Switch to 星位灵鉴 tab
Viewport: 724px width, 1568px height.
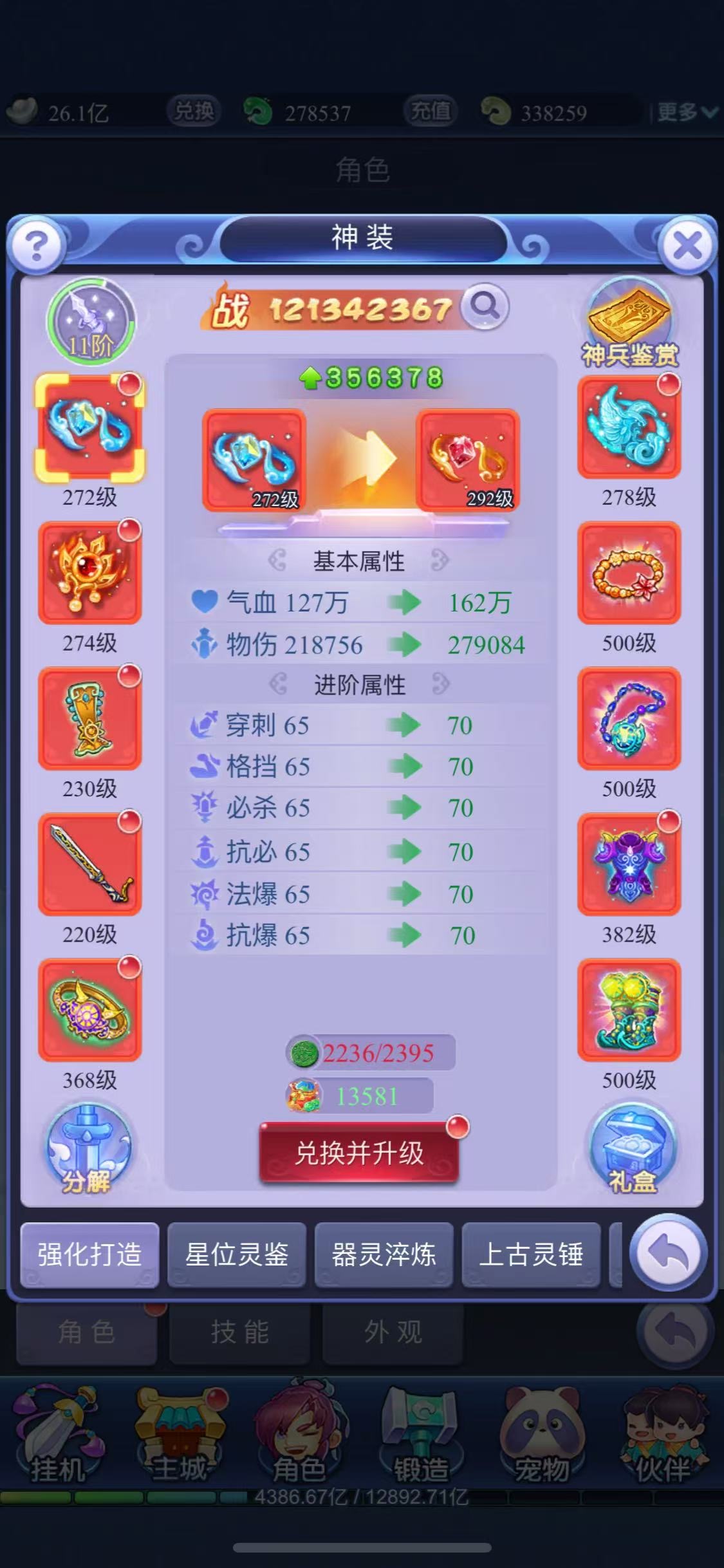pyautogui.click(x=237, y=1255)
